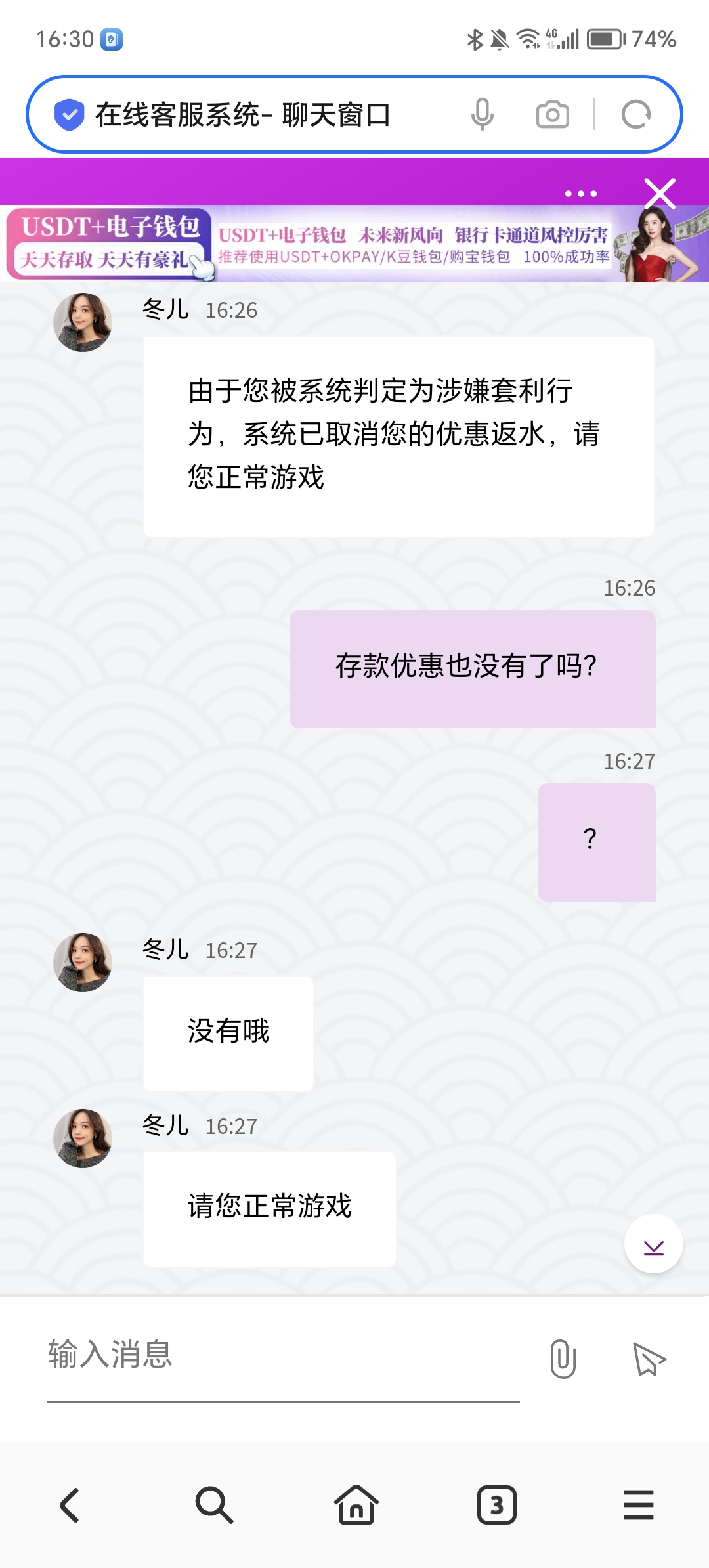Tap the refresh icon in the address bar
Image resolution: width=709 pixels, height=1568 pixels.
(634, 114)
